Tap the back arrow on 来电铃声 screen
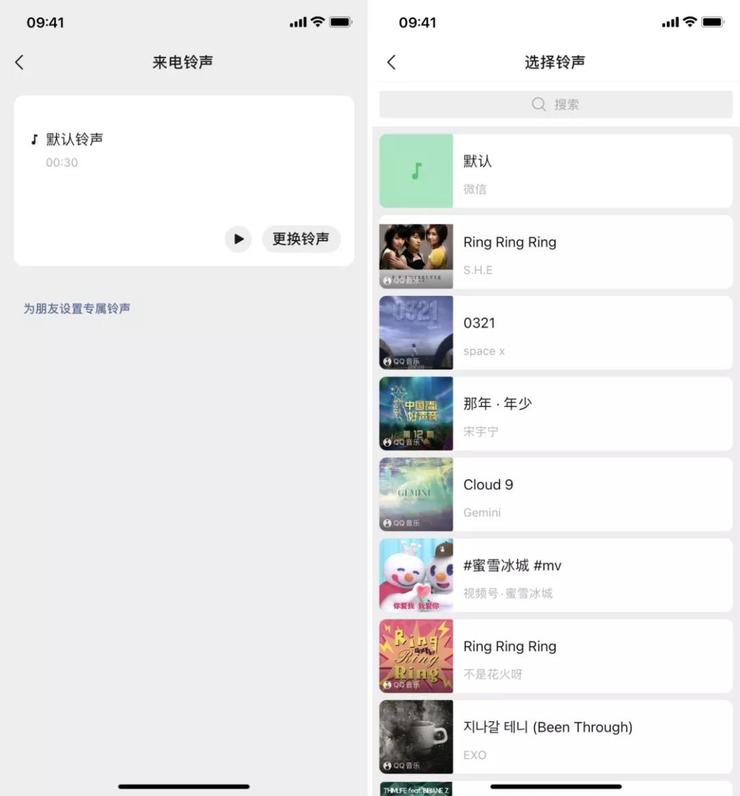Image resolution: width=740 pixels, height=796 pixels. [x=20, y=61]
